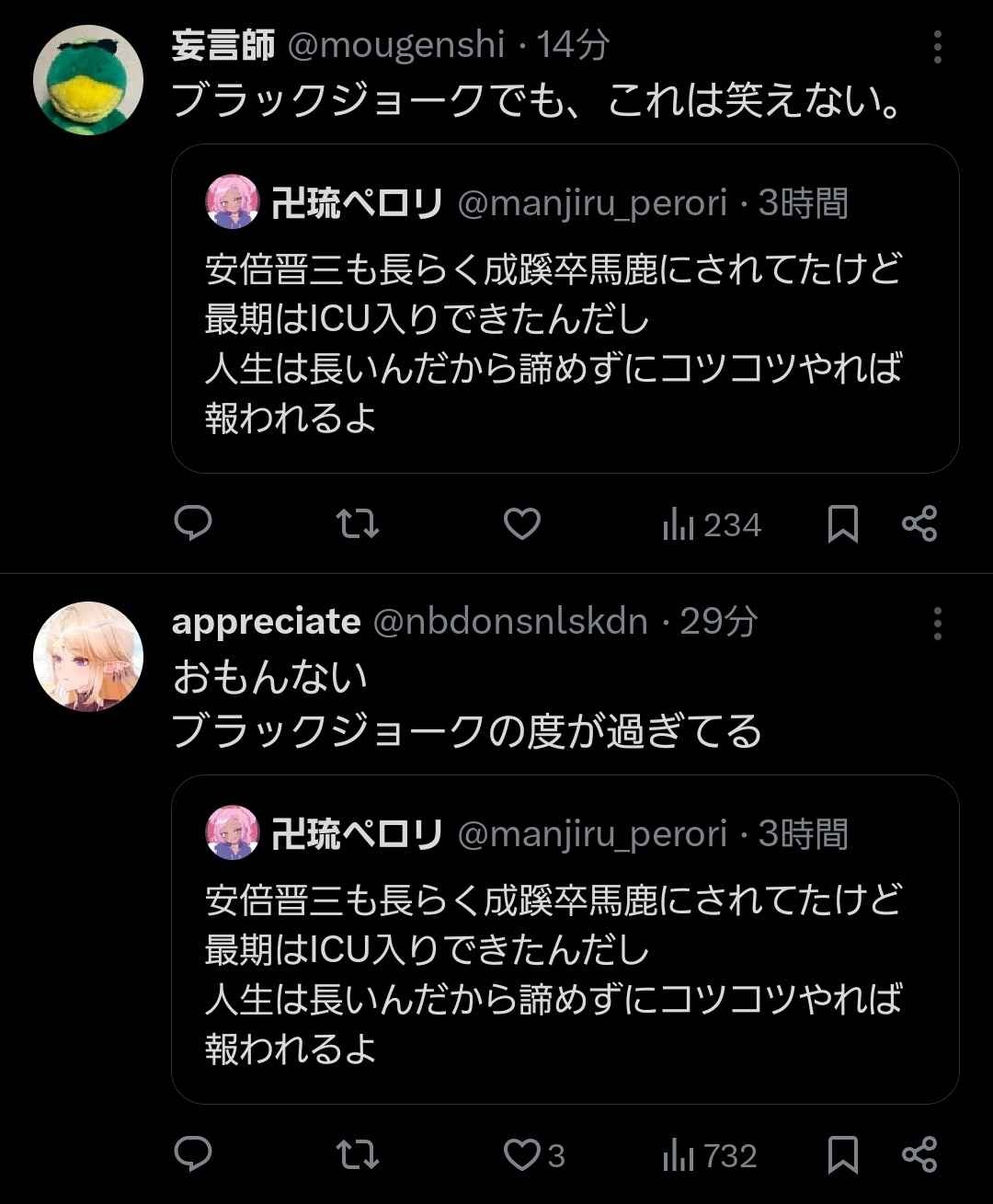Share appreciate's post

919,1154
